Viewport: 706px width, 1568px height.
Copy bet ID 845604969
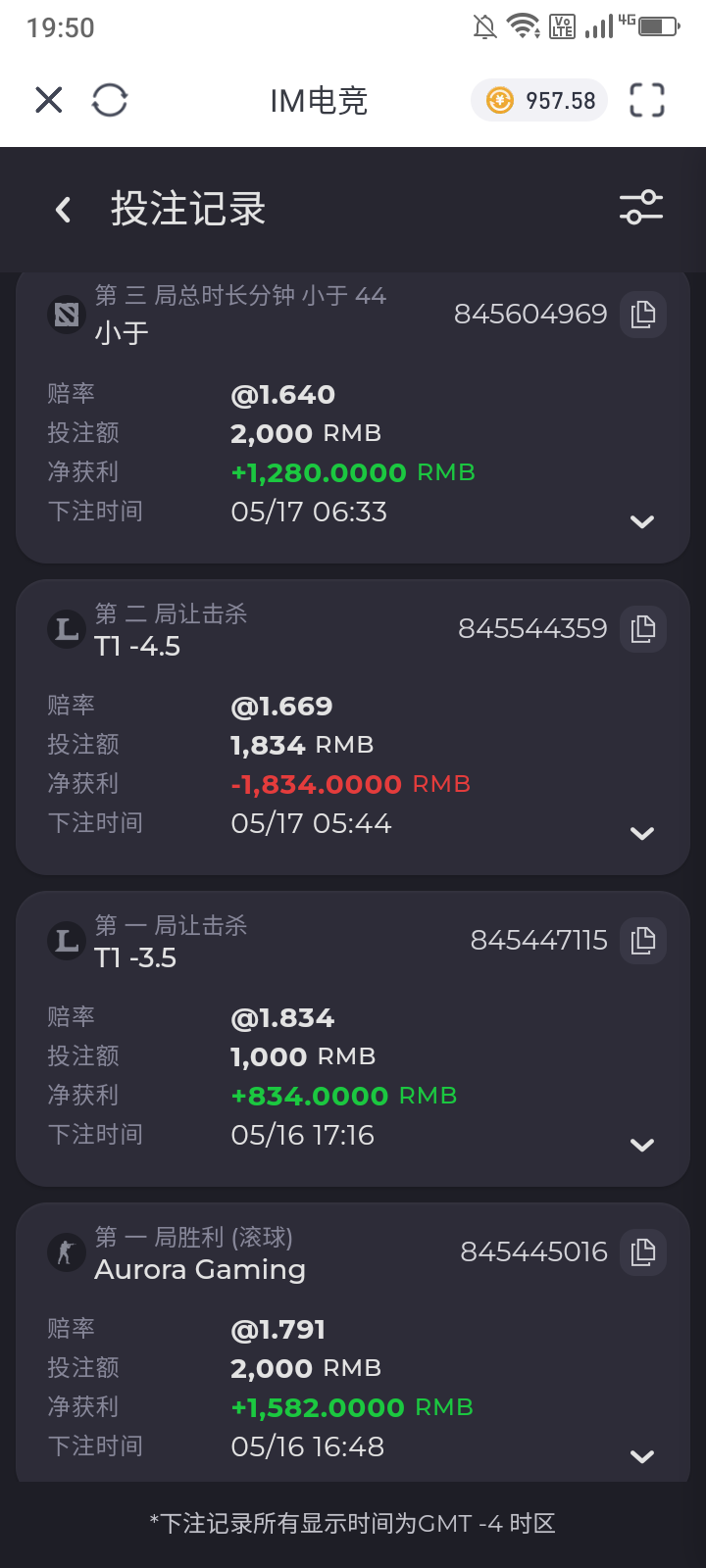tap(643, 315)
